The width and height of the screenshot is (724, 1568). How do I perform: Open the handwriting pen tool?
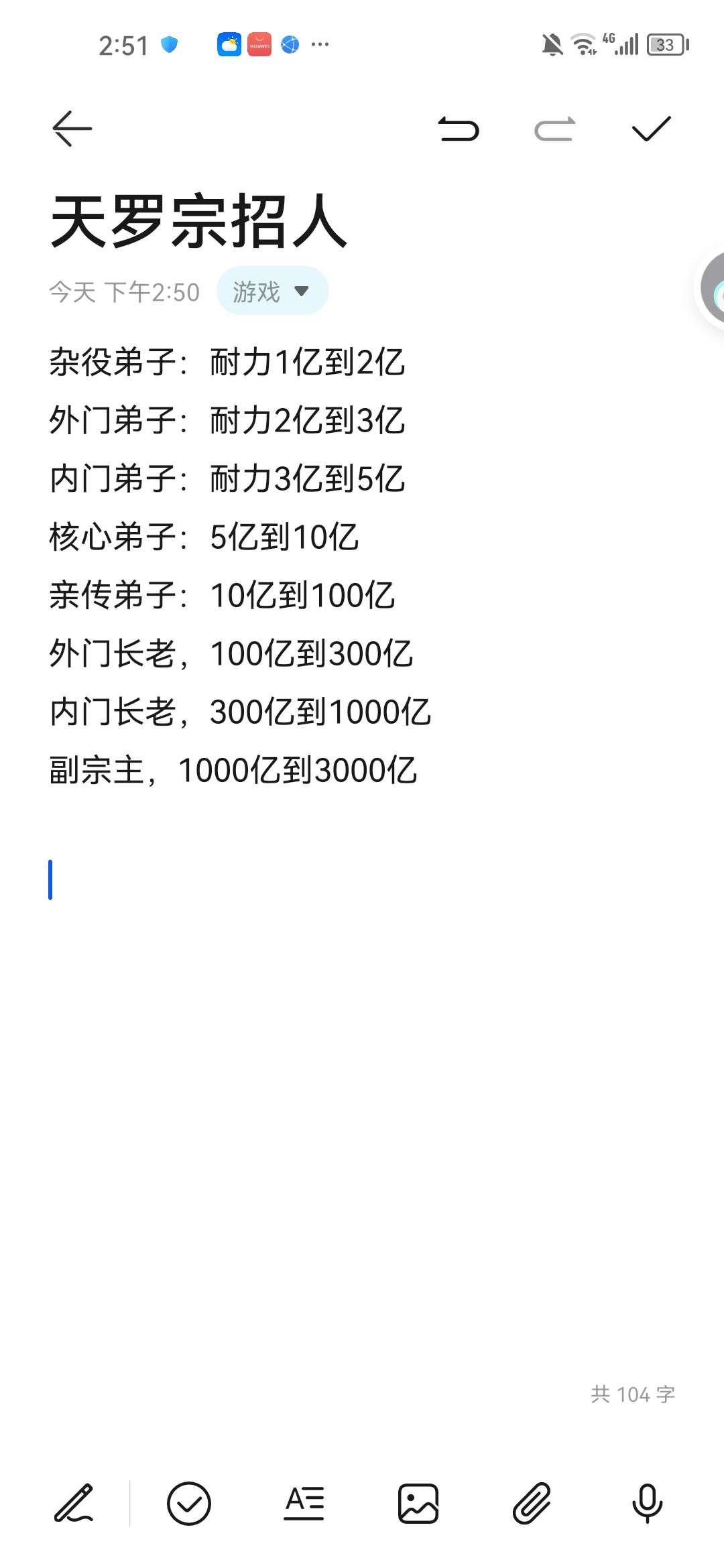coord(74,1504)
